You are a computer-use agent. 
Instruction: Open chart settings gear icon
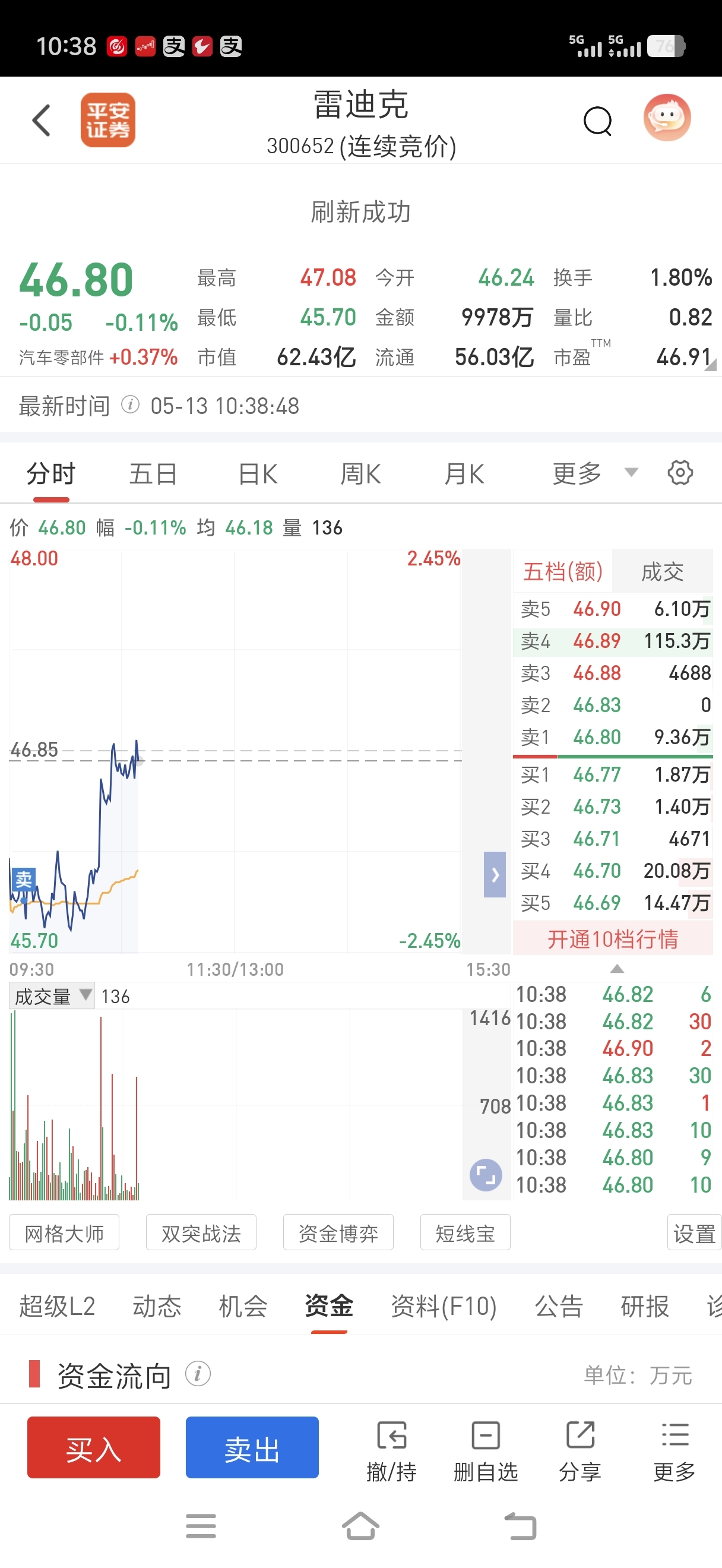(x=680, y=472)
